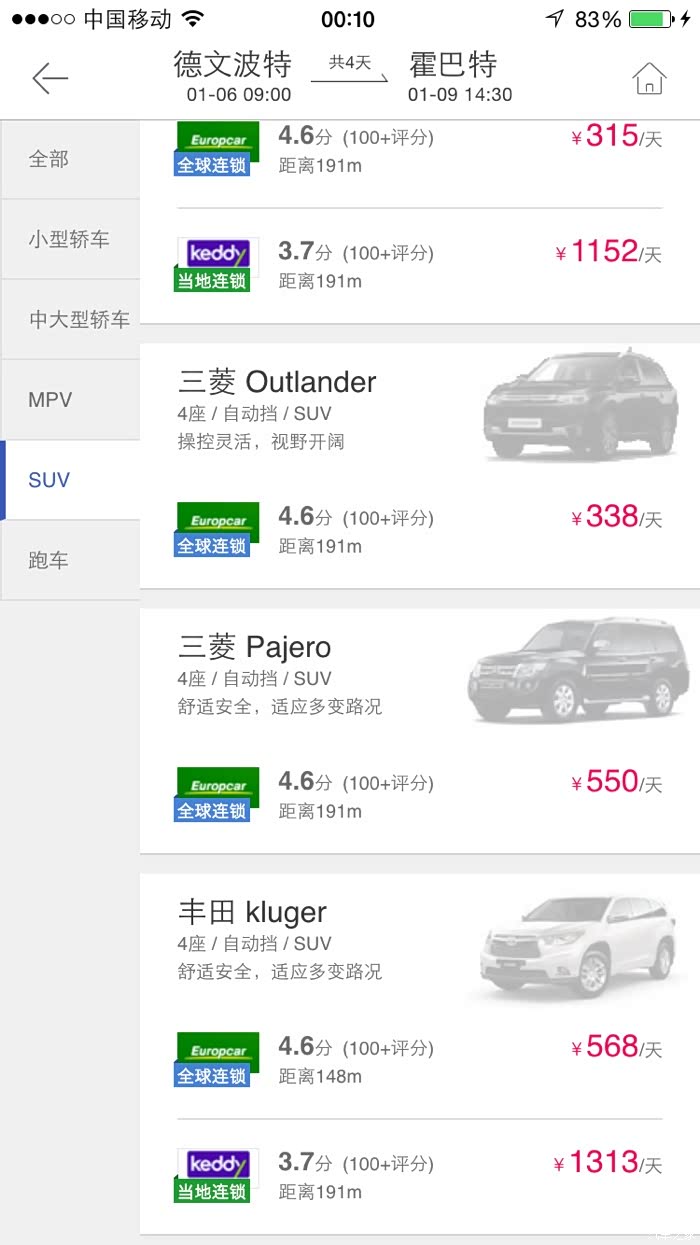
Task: Select the Europcar kluger offer at ¥568
Action: (x=419, y=1060)
